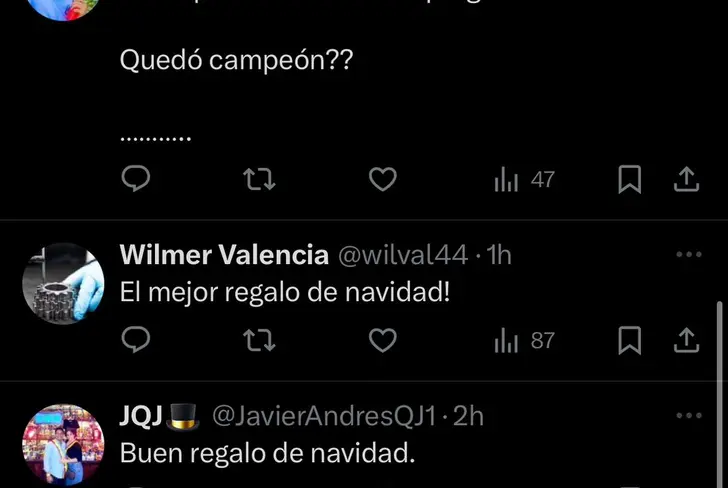Share the 'Quedó campeón??' tweet
The height and width of the screenshot is (488, 728).
click(x=686, y=180)
